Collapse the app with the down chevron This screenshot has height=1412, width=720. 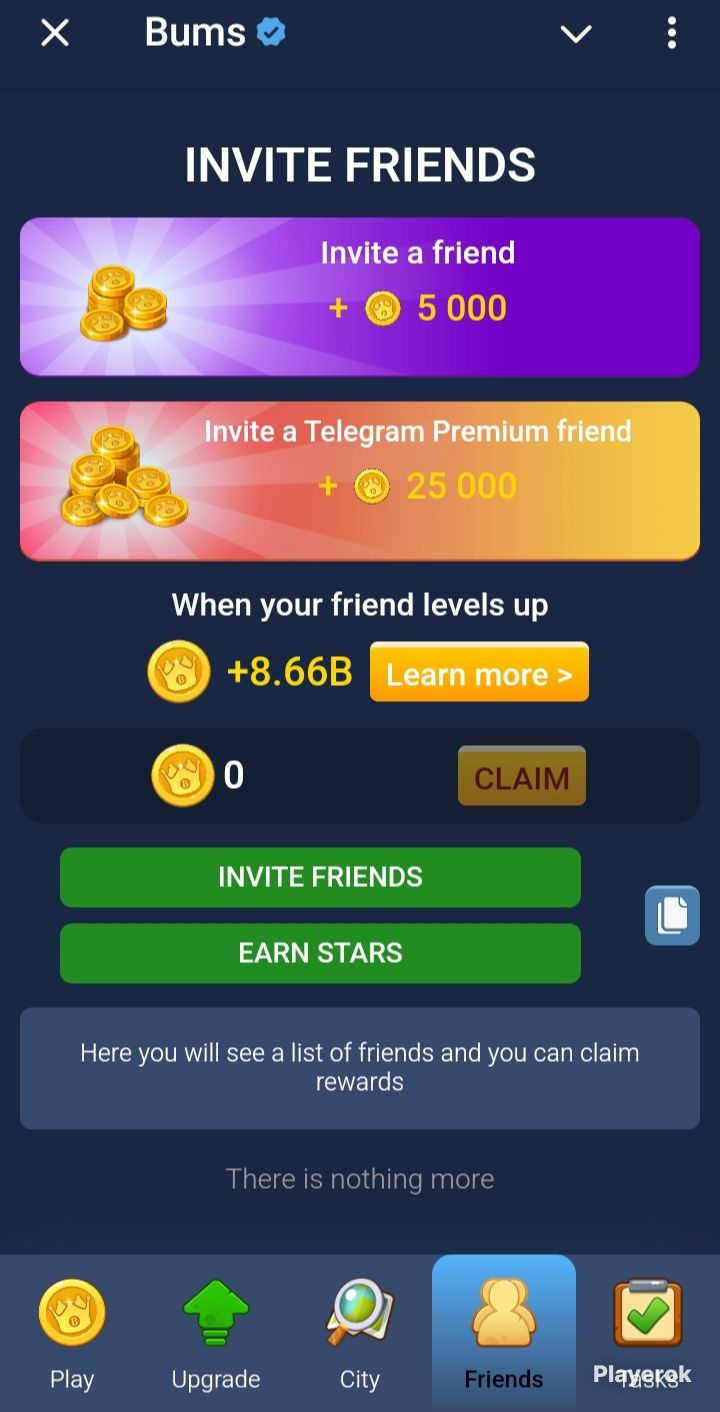tap(576, 34)
